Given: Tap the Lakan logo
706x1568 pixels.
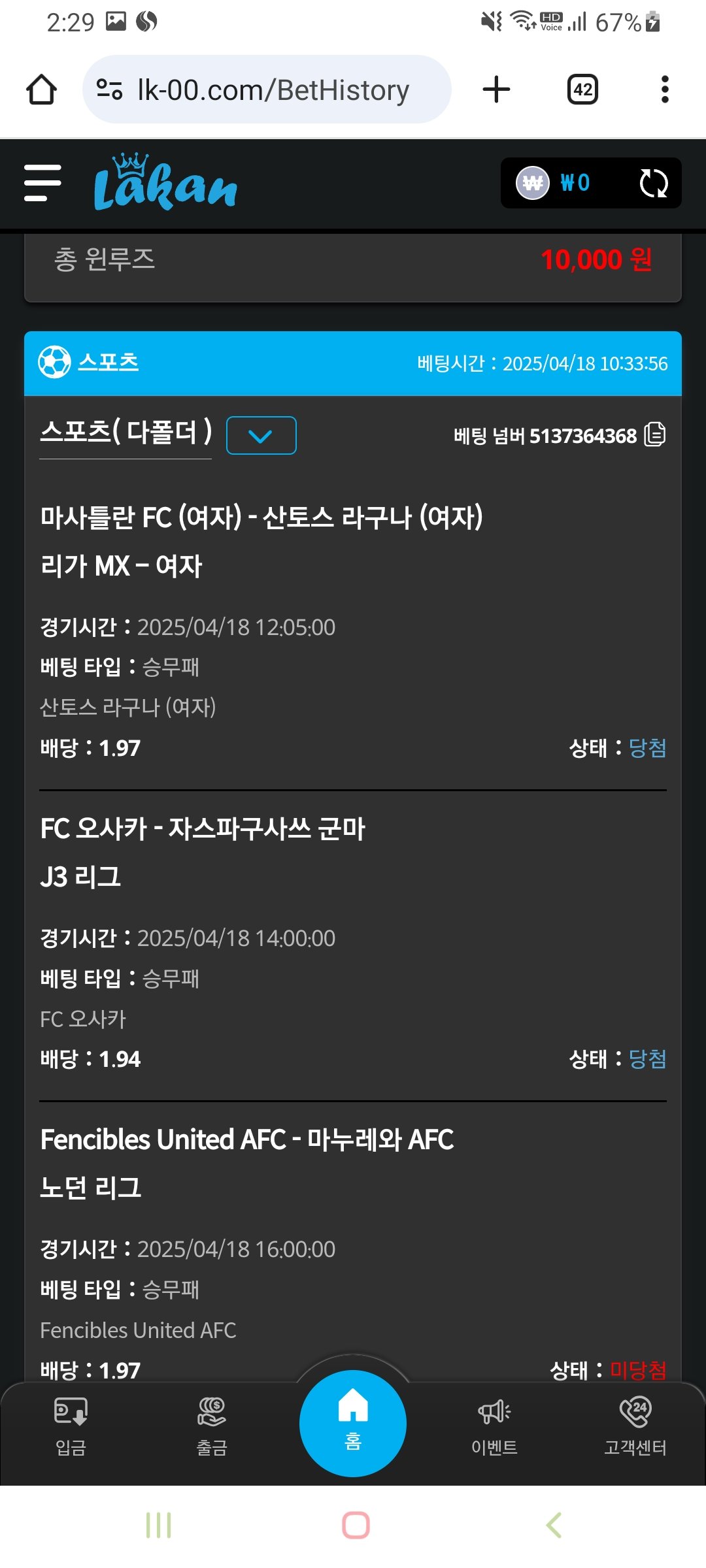Looking at the screenshot, I should [165, 184].
